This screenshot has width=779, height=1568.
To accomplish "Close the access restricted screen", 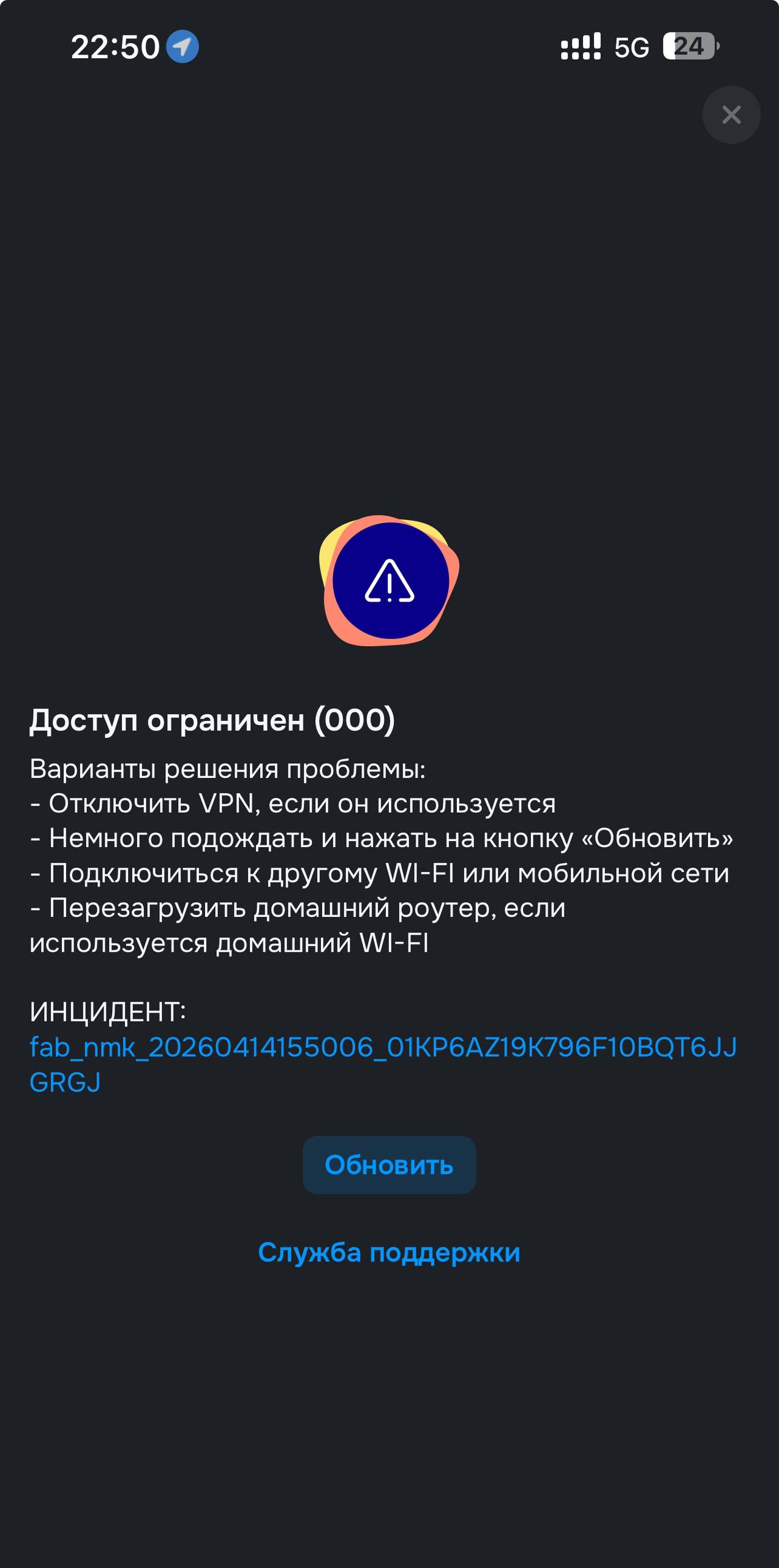I will [731, 115].
